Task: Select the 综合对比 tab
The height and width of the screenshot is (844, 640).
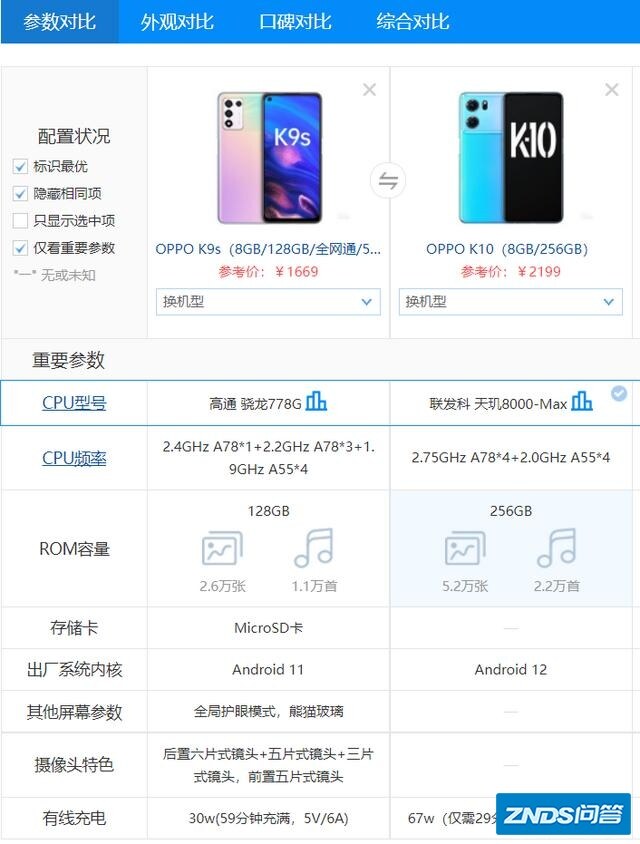Action: 412,21
